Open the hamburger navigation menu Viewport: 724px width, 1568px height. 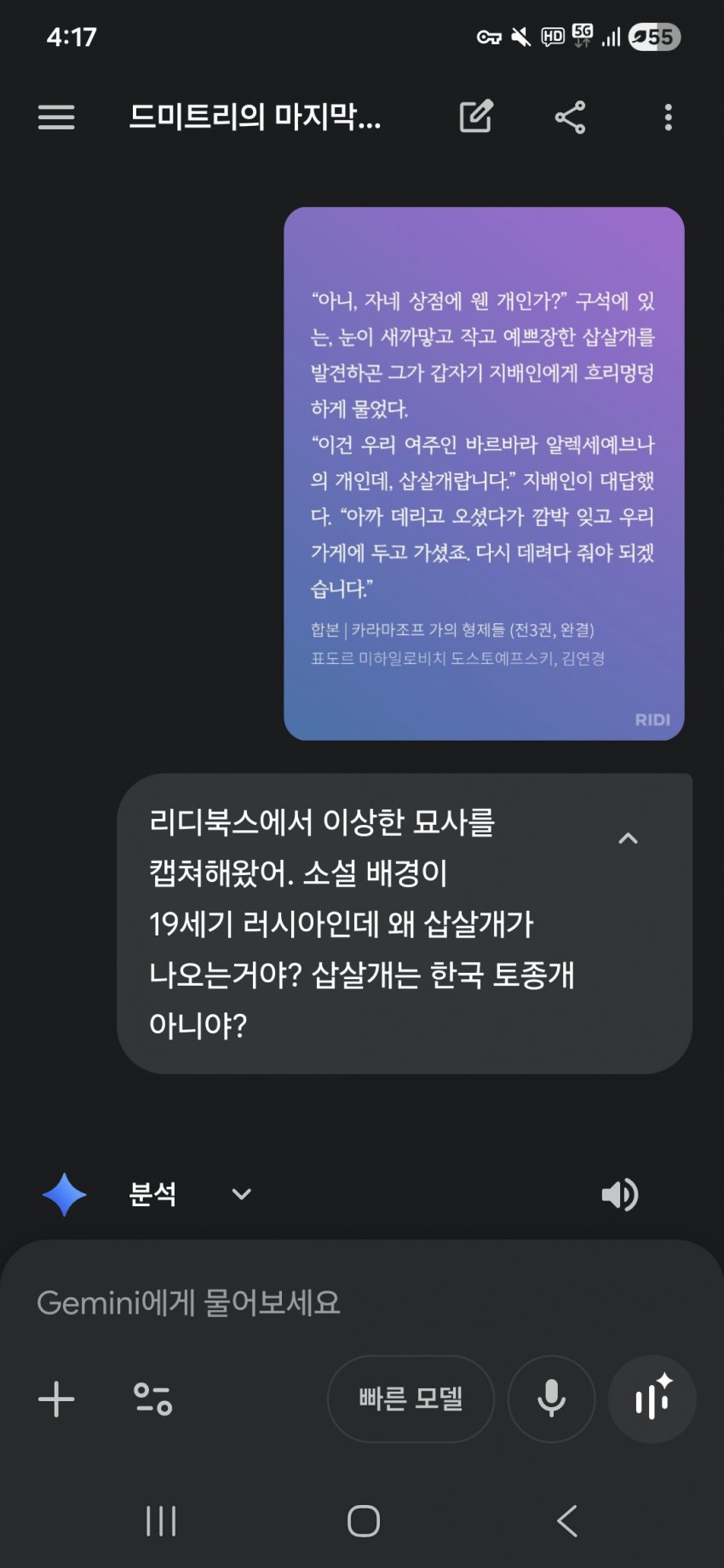(x=56, y=117)
